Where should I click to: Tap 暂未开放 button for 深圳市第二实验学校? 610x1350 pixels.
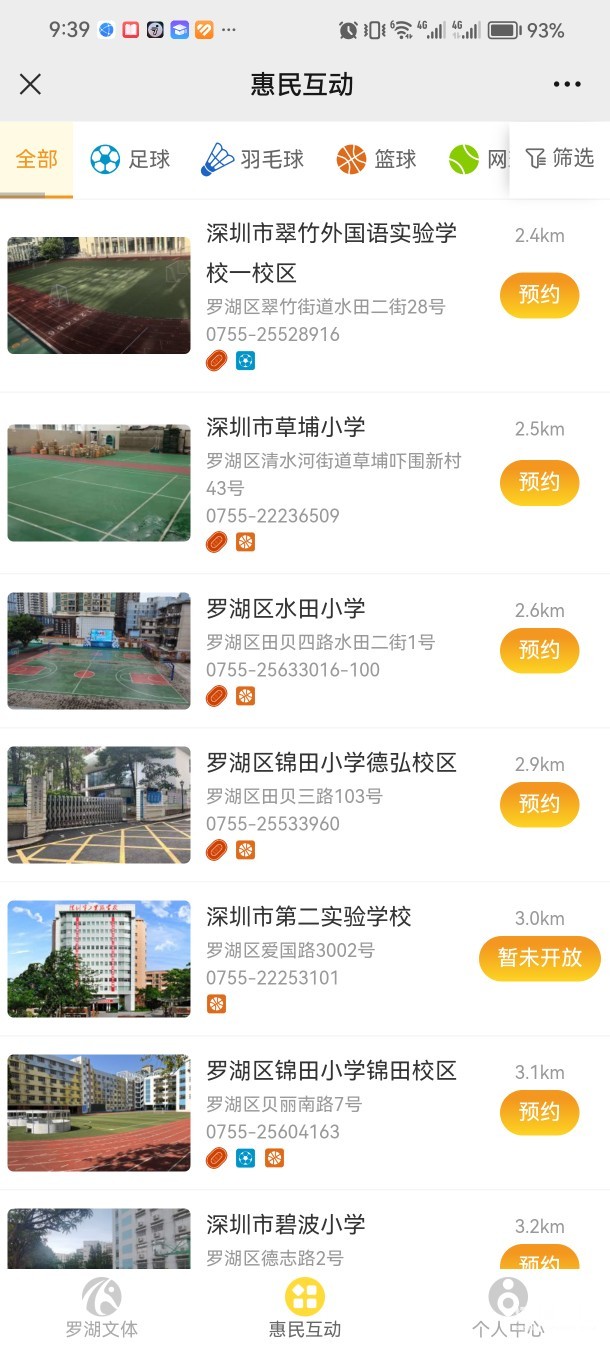click(x=540, y=958)
